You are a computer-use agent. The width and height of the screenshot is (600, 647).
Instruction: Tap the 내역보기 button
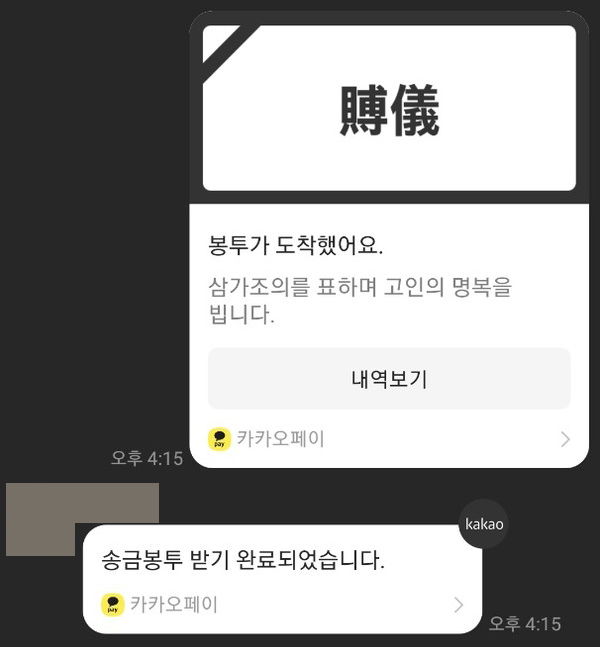pyautogui.click(x=389, y=379)
